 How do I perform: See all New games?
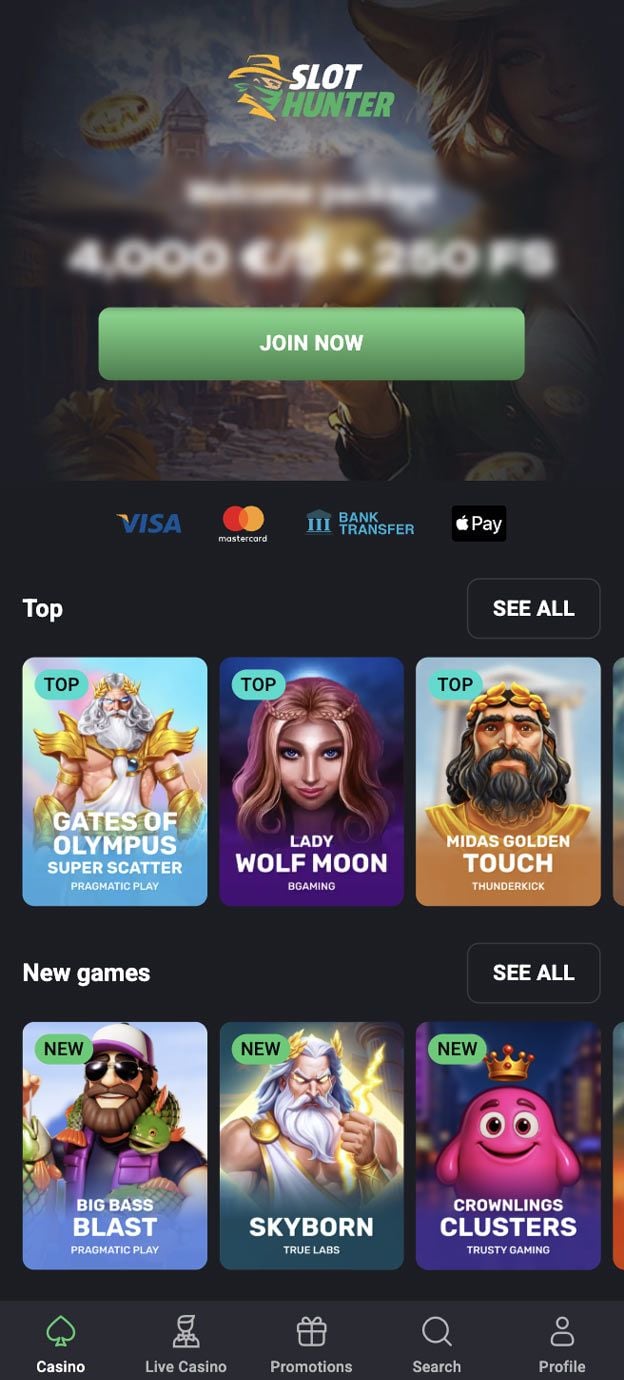[533, 972]
